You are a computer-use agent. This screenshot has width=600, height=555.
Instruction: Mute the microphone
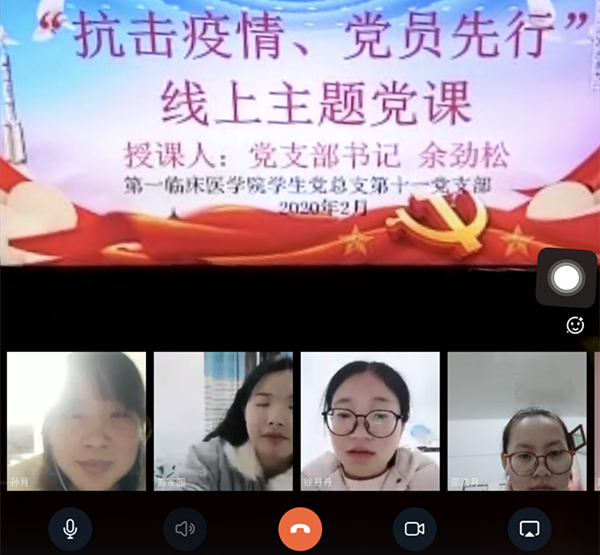point(70,528)
